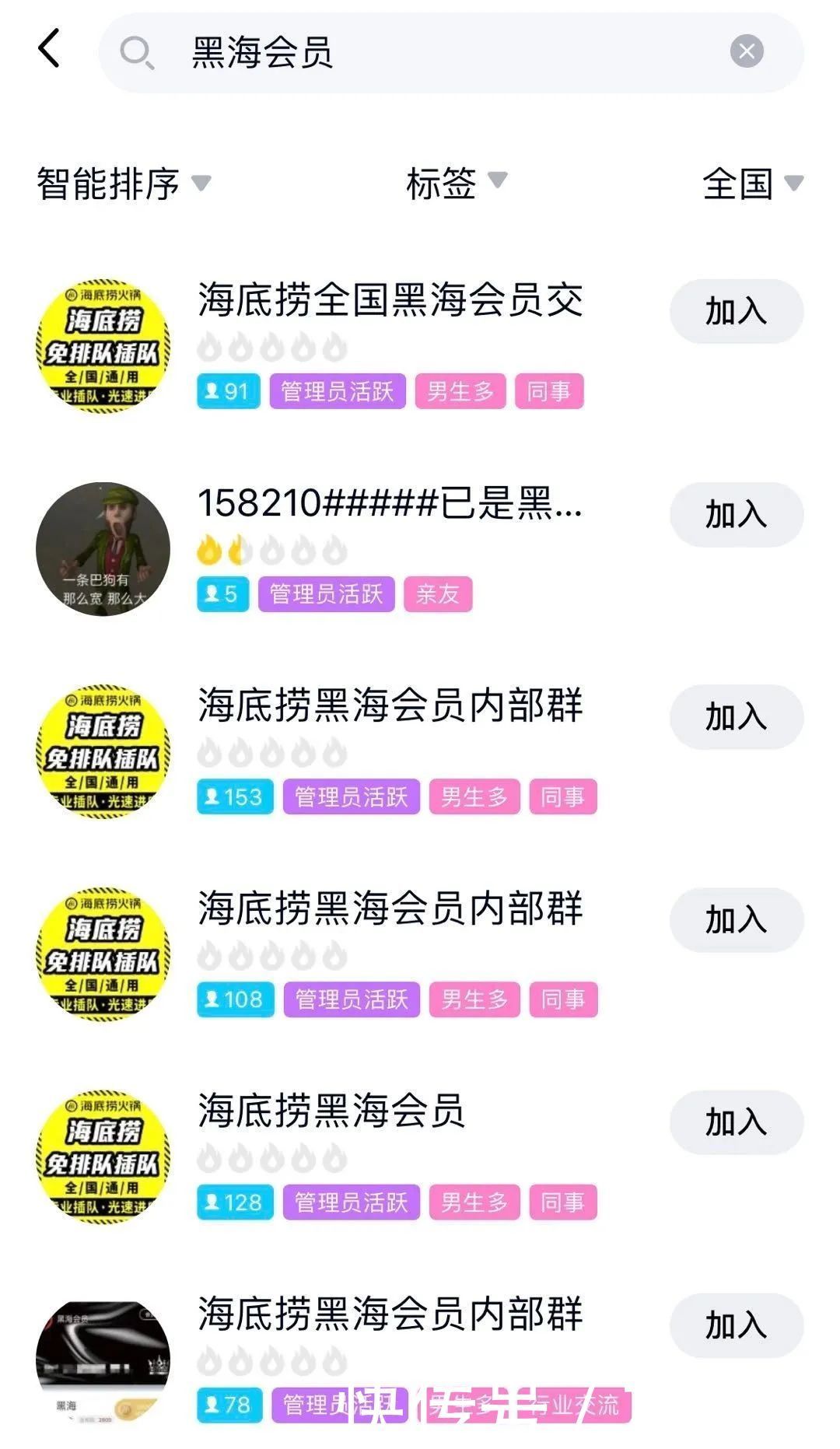Toggle the 男生多 tag on first group

[x=460, y=392]
